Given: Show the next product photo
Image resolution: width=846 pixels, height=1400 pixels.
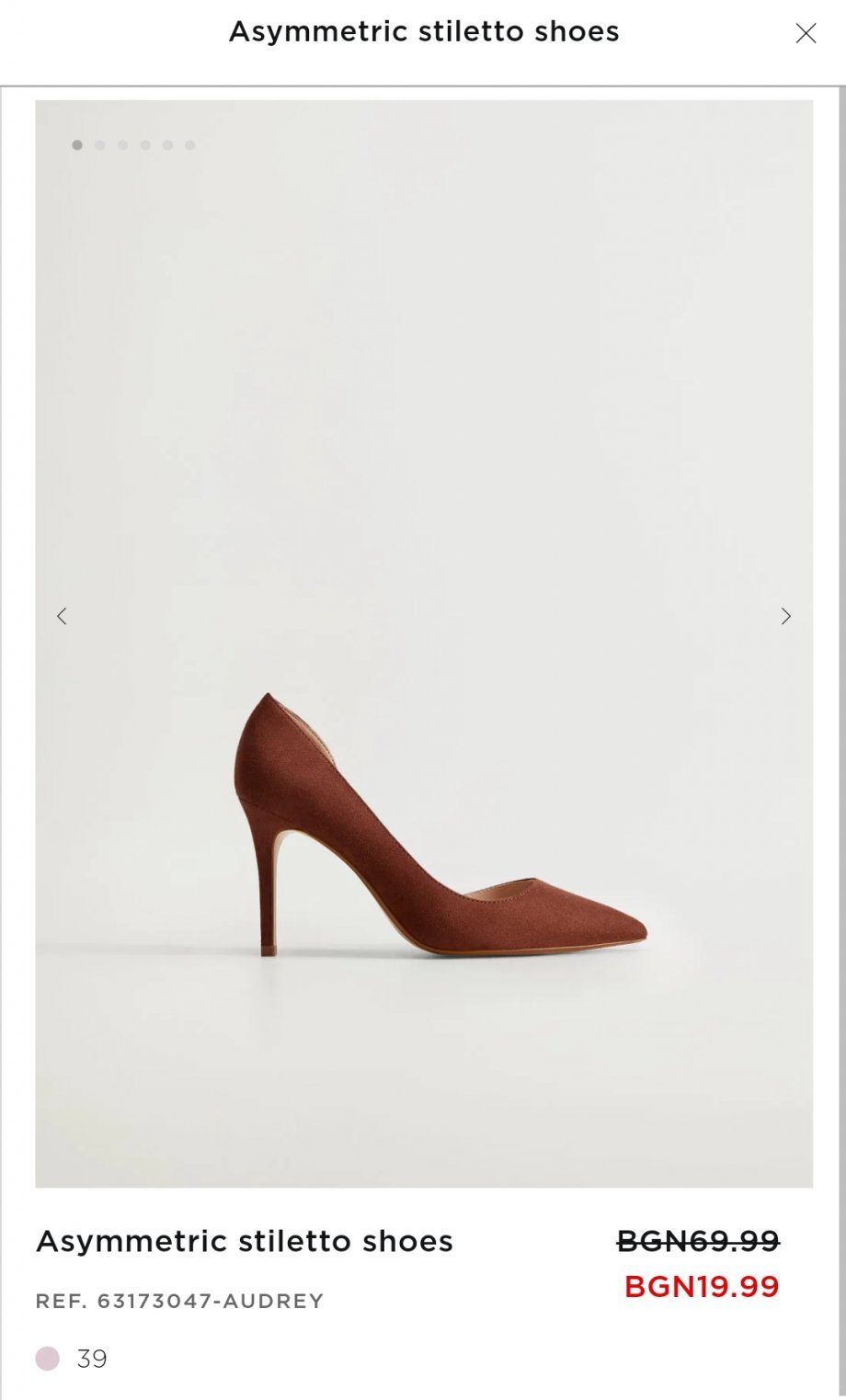Looking at the screenshot, I should (x=786, y=616).
